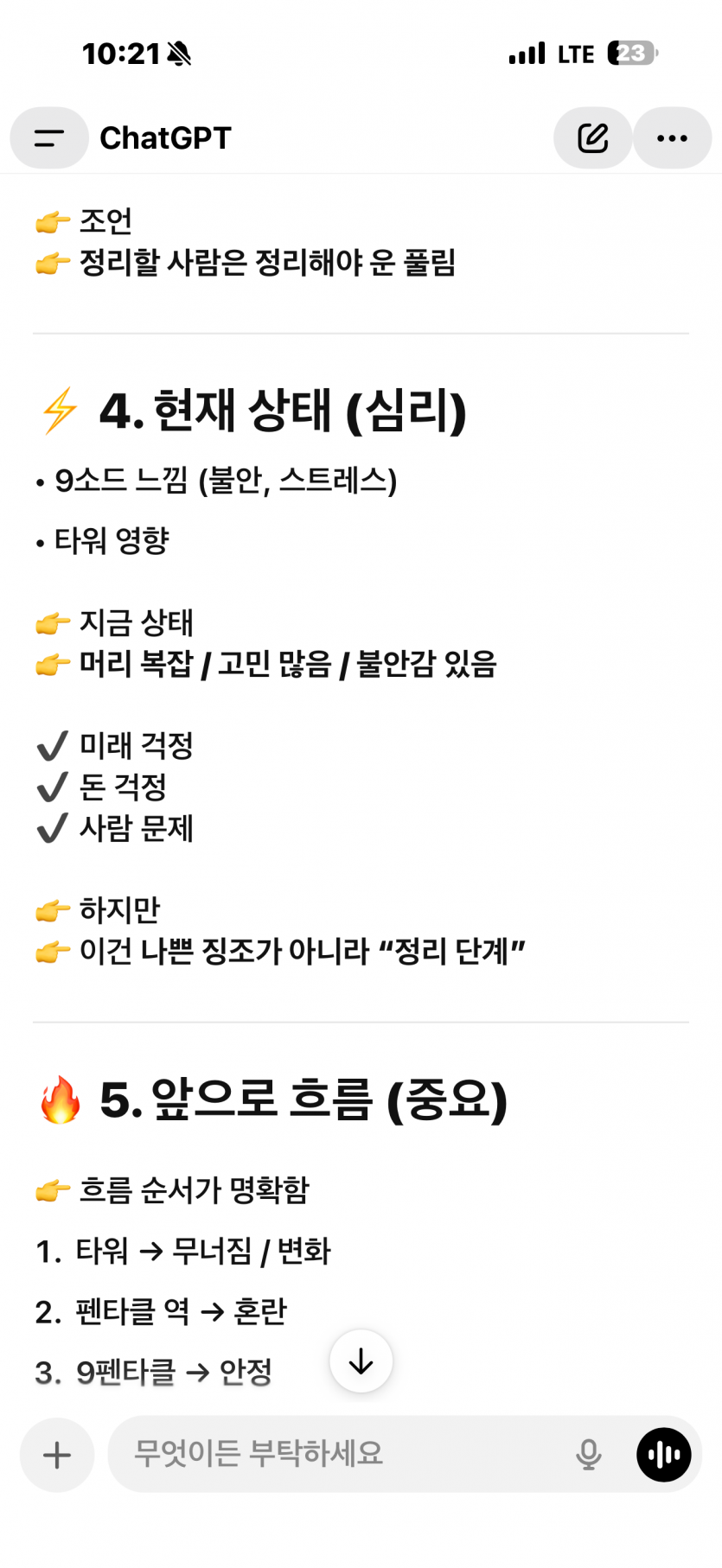The height and width of the screenshot is (1568, 722).
Task: Open the sidebar menu button
Action: click(x=49, y=138)
